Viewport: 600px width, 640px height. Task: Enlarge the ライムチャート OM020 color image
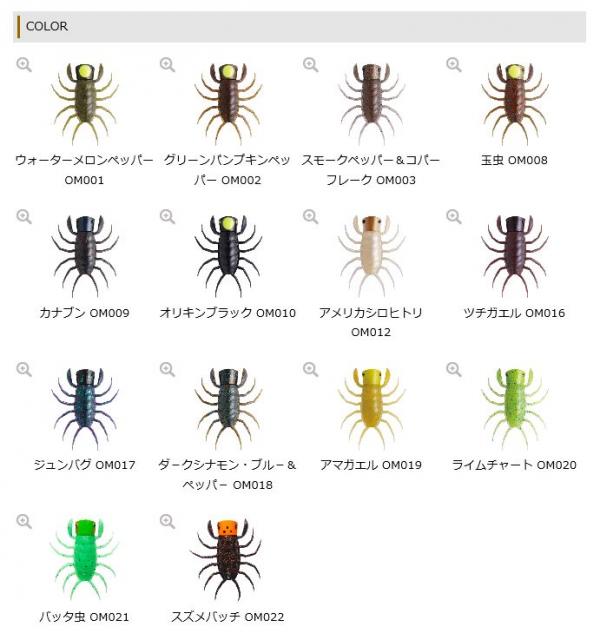pos(514,408)
